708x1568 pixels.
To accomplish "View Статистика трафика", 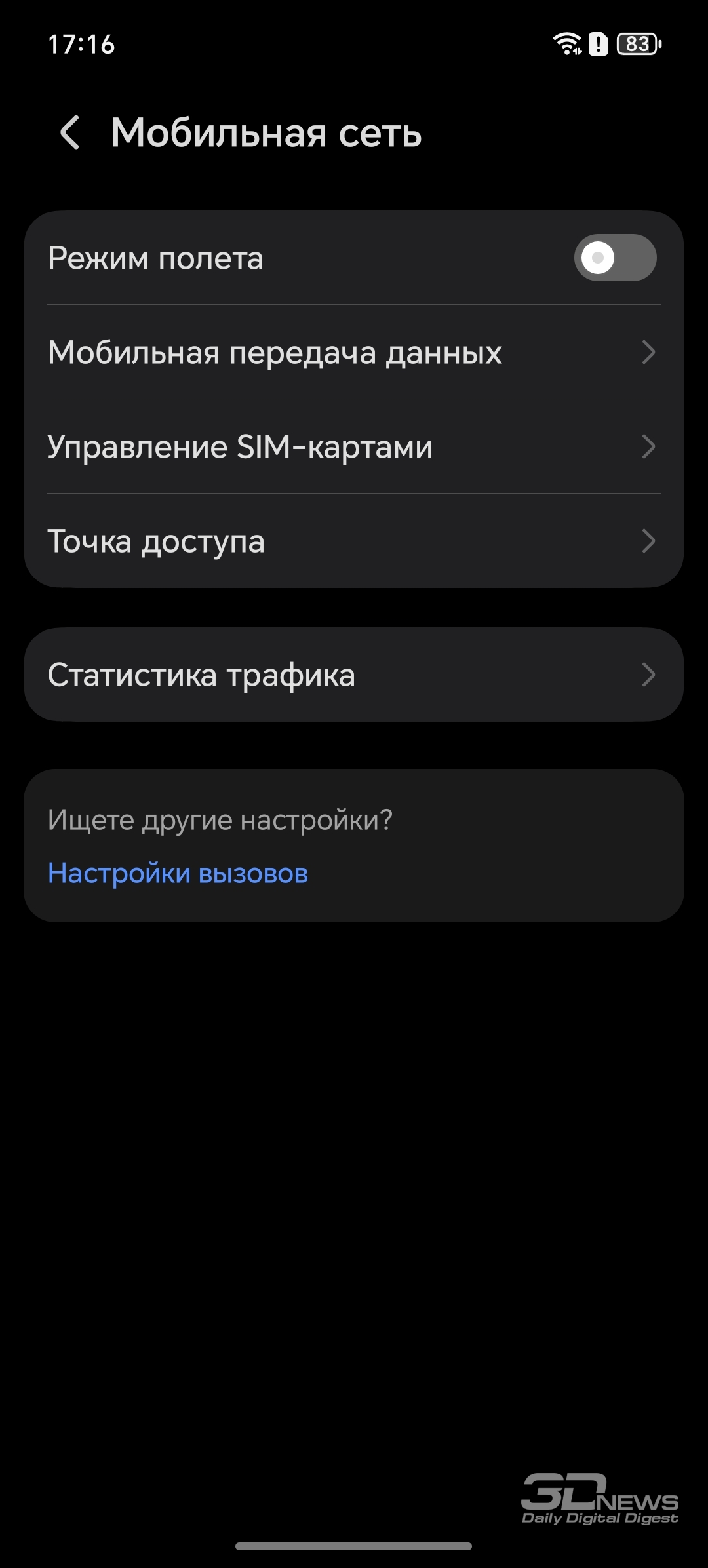I will coord(354,675).
